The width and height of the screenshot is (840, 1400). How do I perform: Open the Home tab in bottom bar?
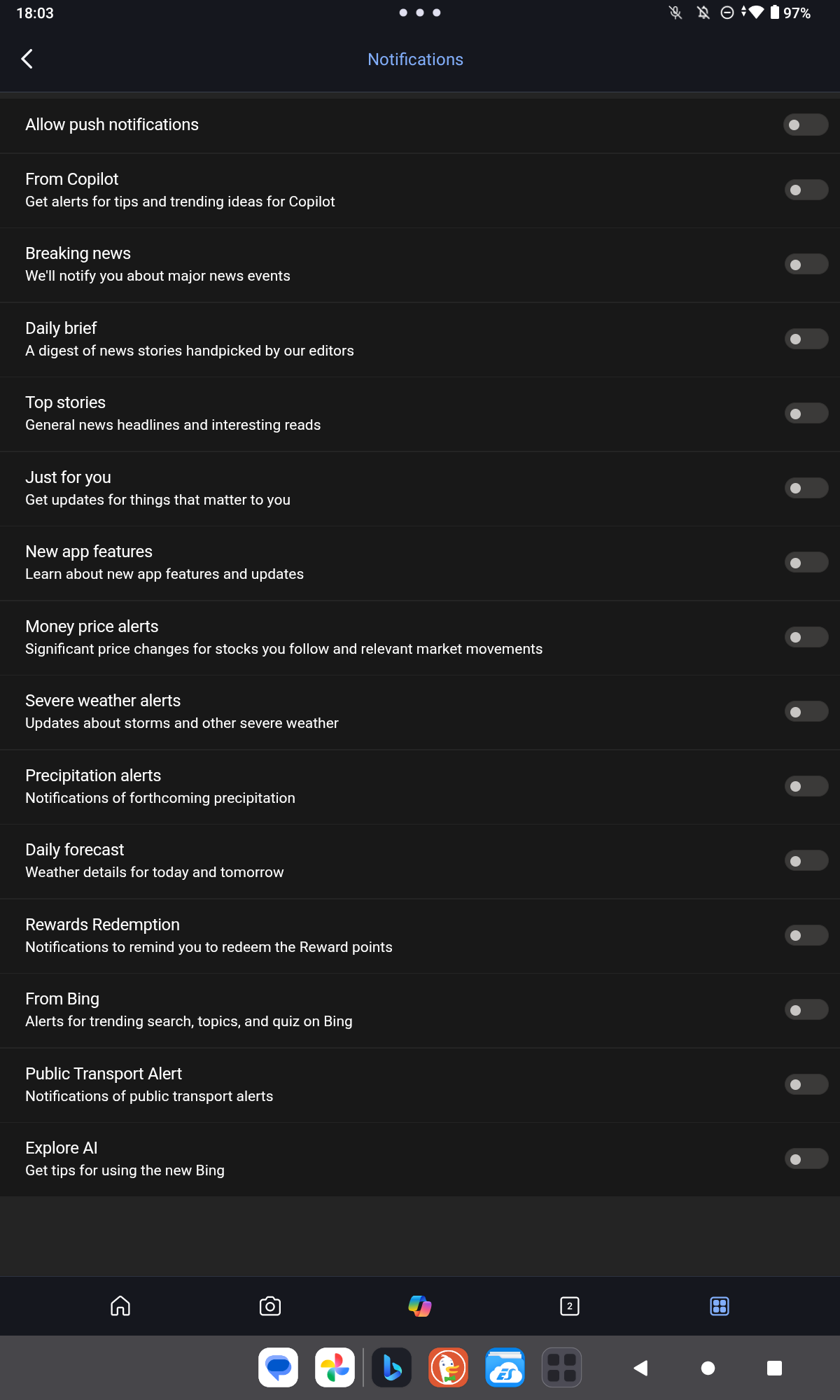(x=120, y=1306)
